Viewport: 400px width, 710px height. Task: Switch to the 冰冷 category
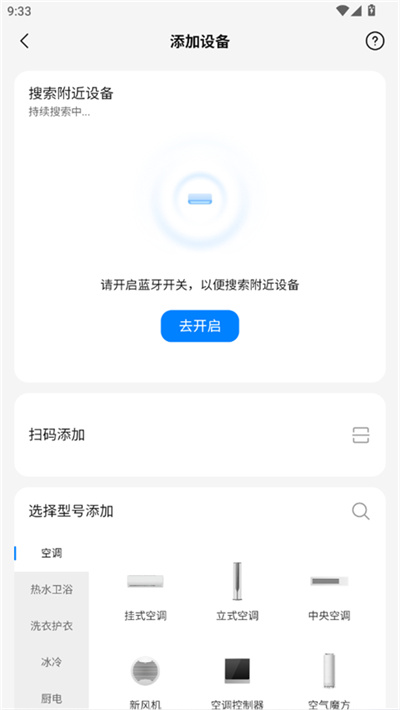[x=52, y=662]
